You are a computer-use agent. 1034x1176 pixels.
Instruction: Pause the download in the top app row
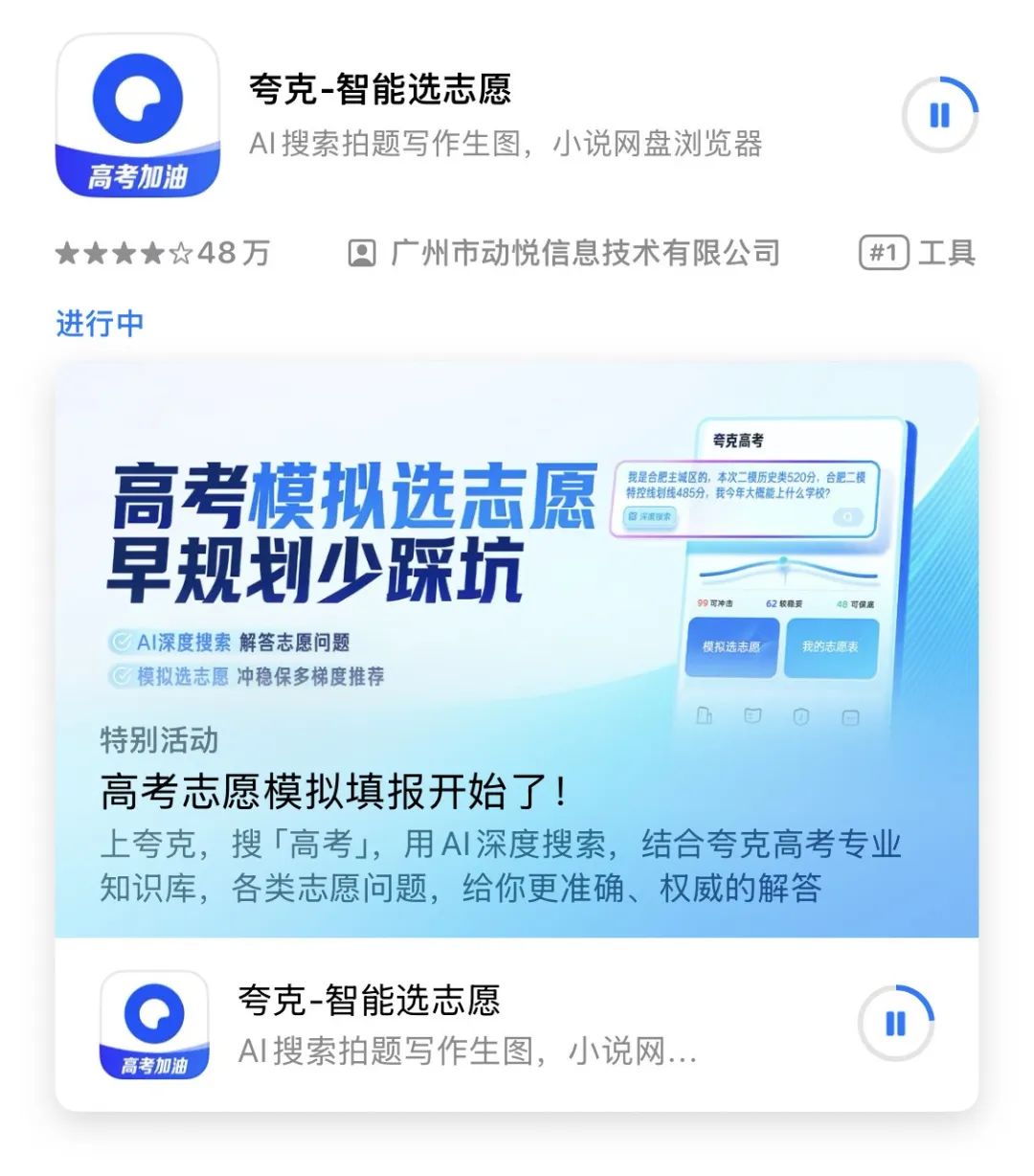coord(939,116)
